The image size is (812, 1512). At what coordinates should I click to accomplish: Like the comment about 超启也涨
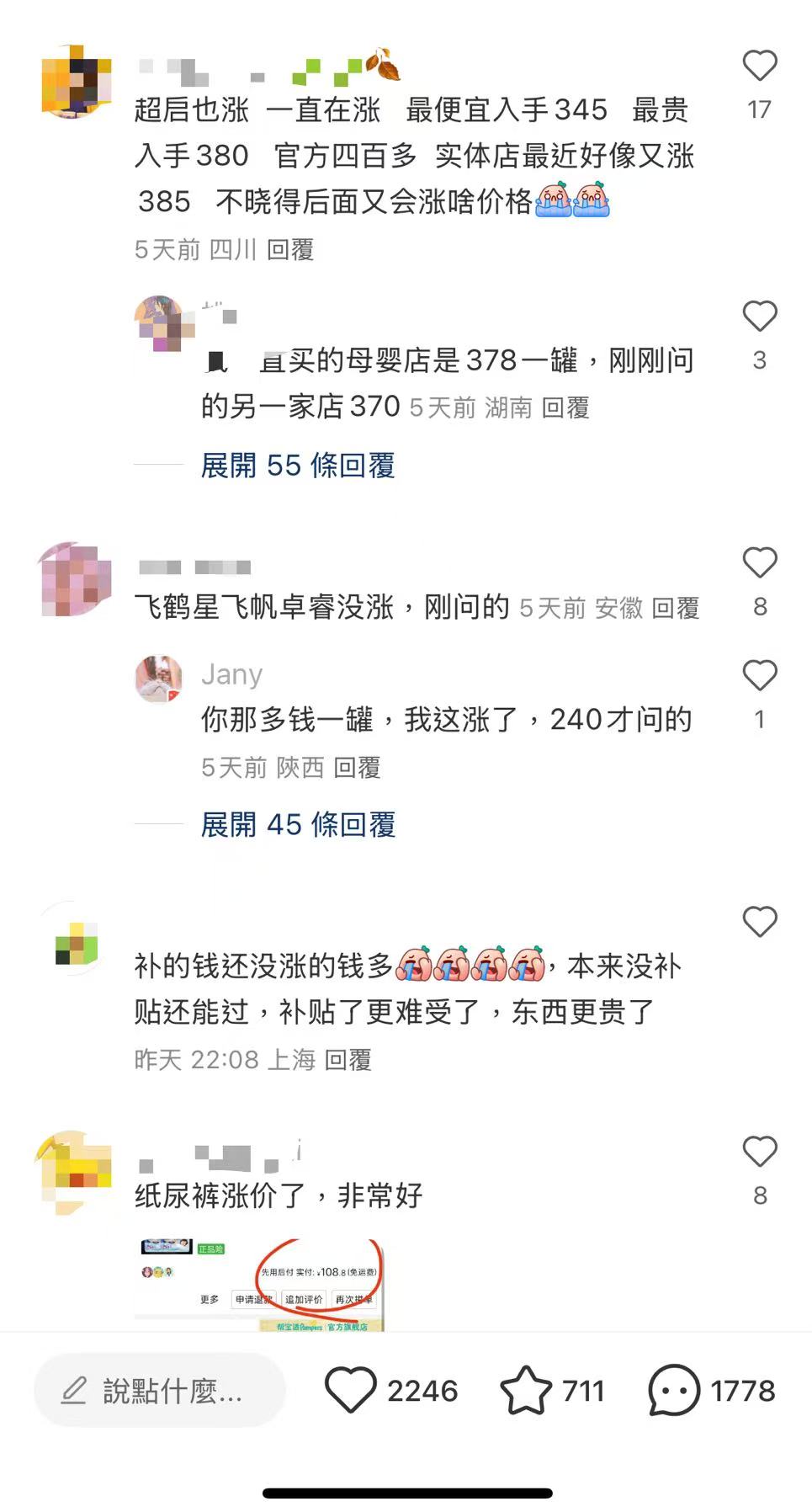(759, 66)
